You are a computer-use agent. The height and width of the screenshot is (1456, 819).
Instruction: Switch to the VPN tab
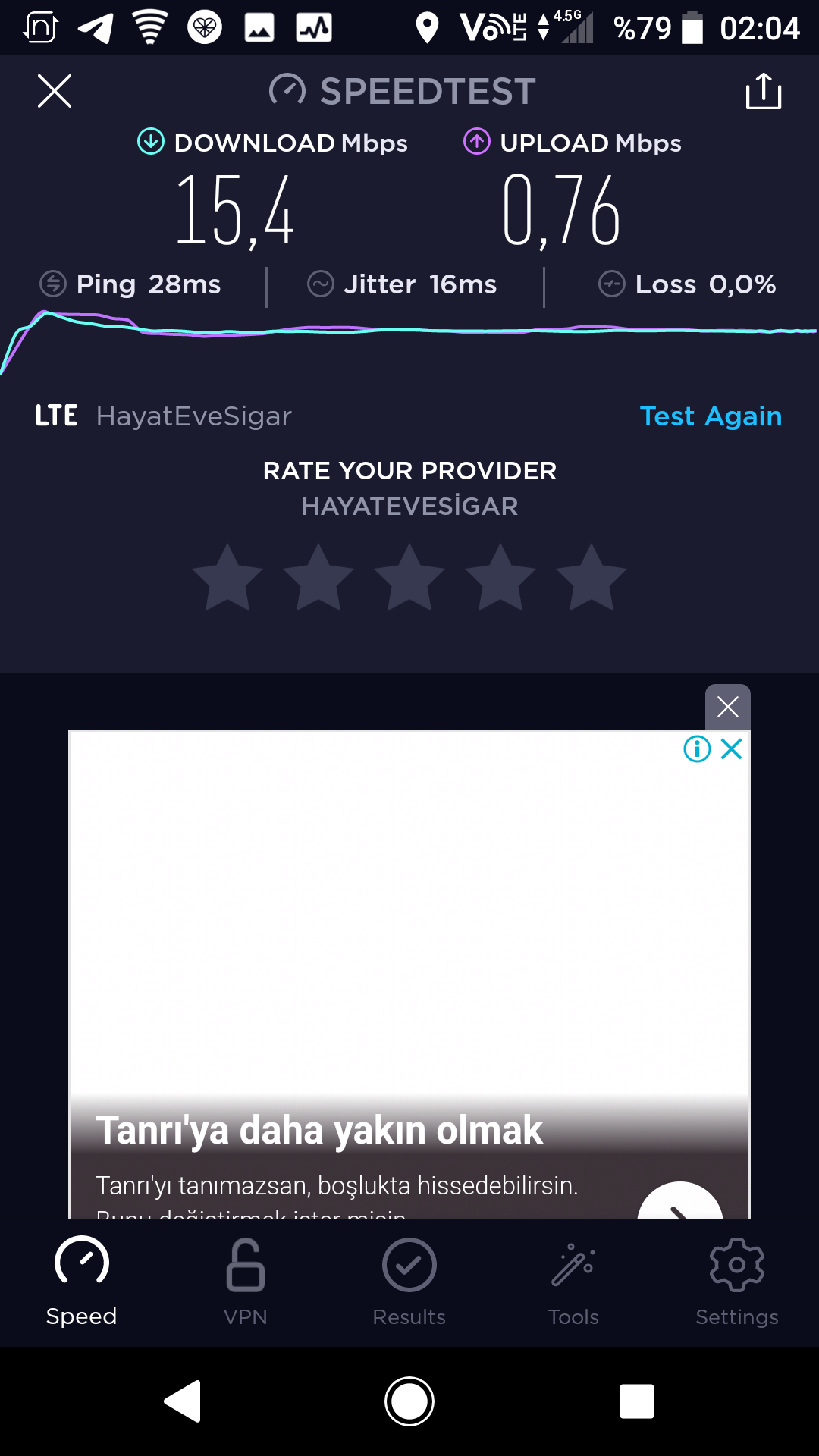point(246,1282)
